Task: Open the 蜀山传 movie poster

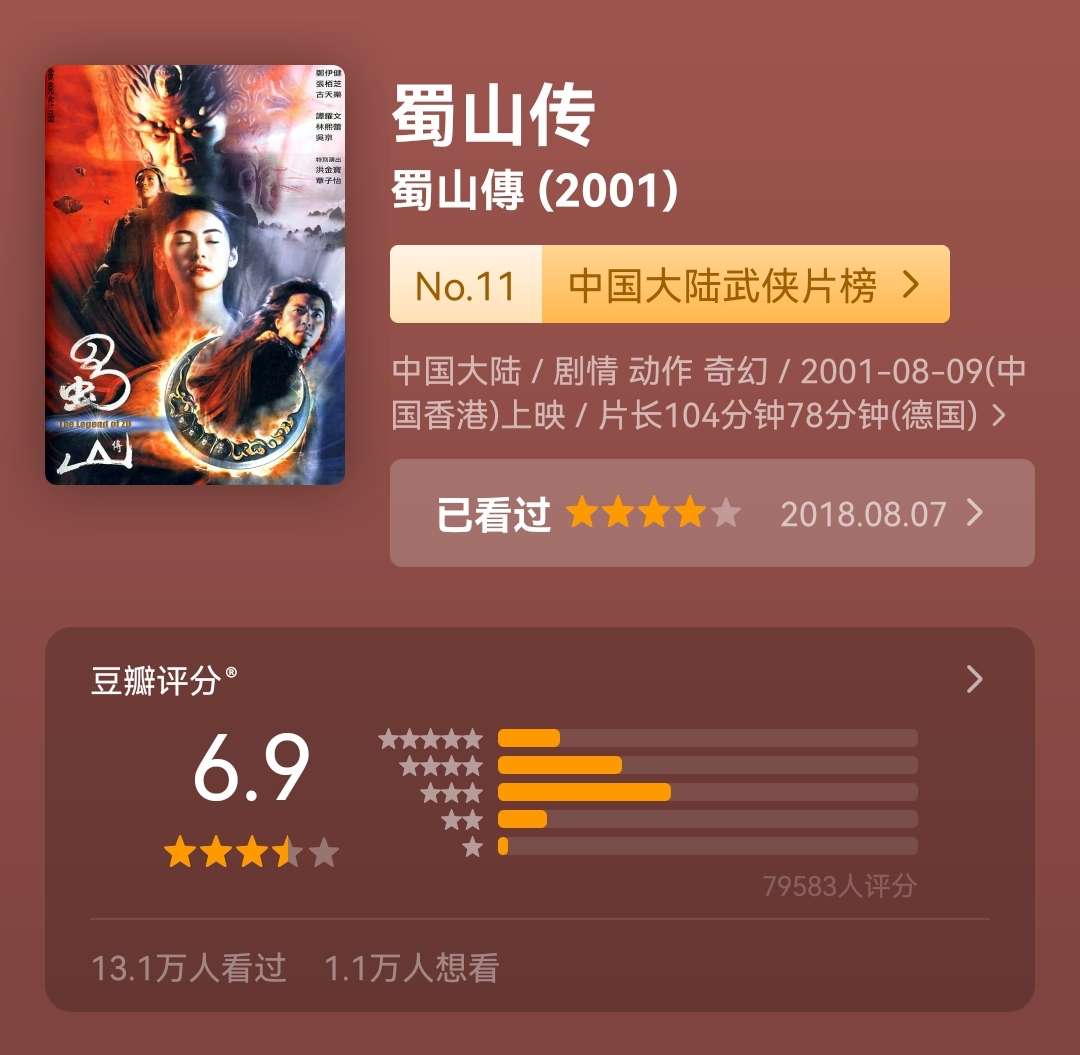Action: tap(195, 275)
